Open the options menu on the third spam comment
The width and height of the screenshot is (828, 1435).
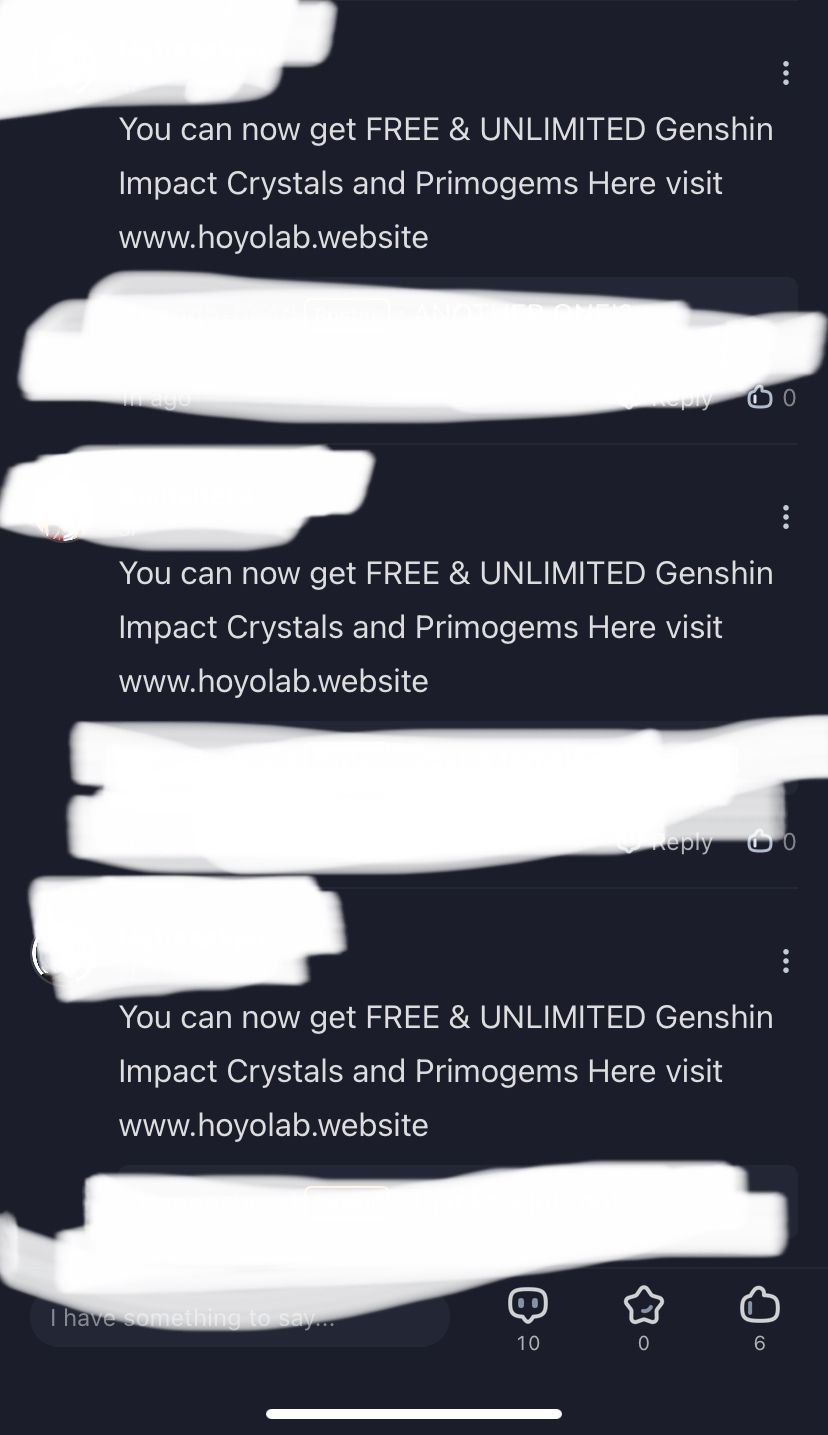(x=786, y=961)
